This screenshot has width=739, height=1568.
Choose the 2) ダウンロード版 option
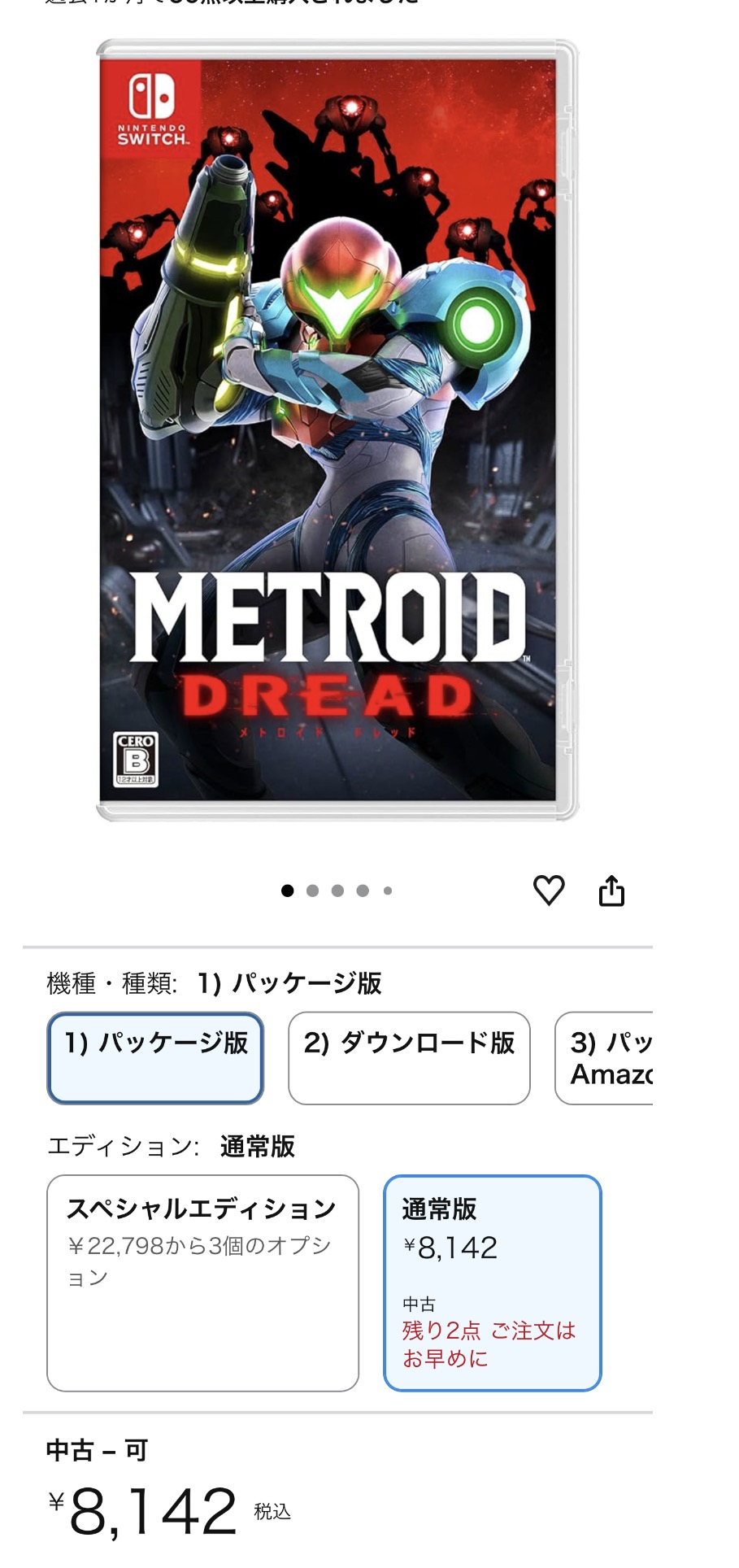409,1058
